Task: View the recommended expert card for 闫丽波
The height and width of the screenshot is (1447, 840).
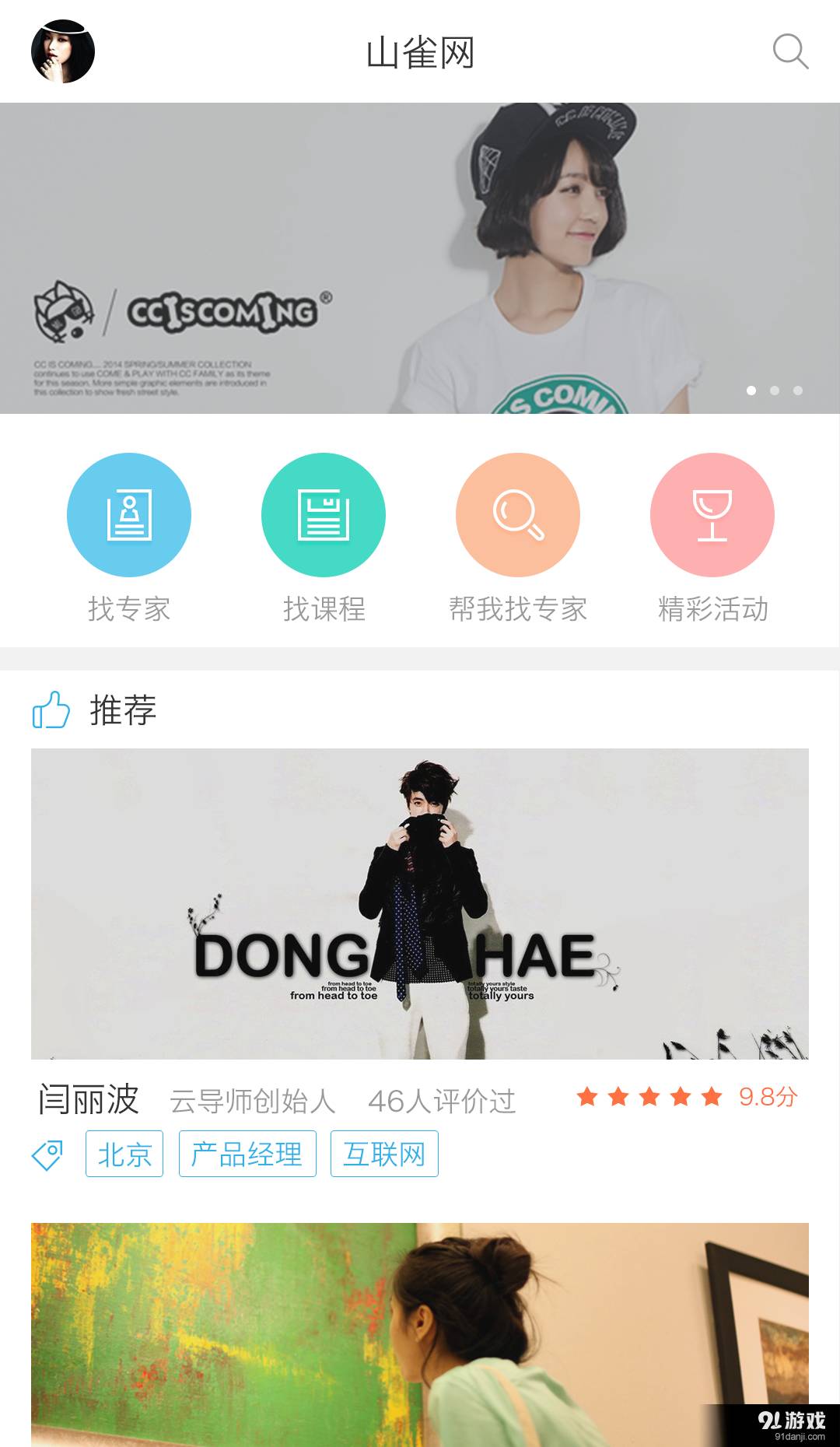Action: (420, 904)
